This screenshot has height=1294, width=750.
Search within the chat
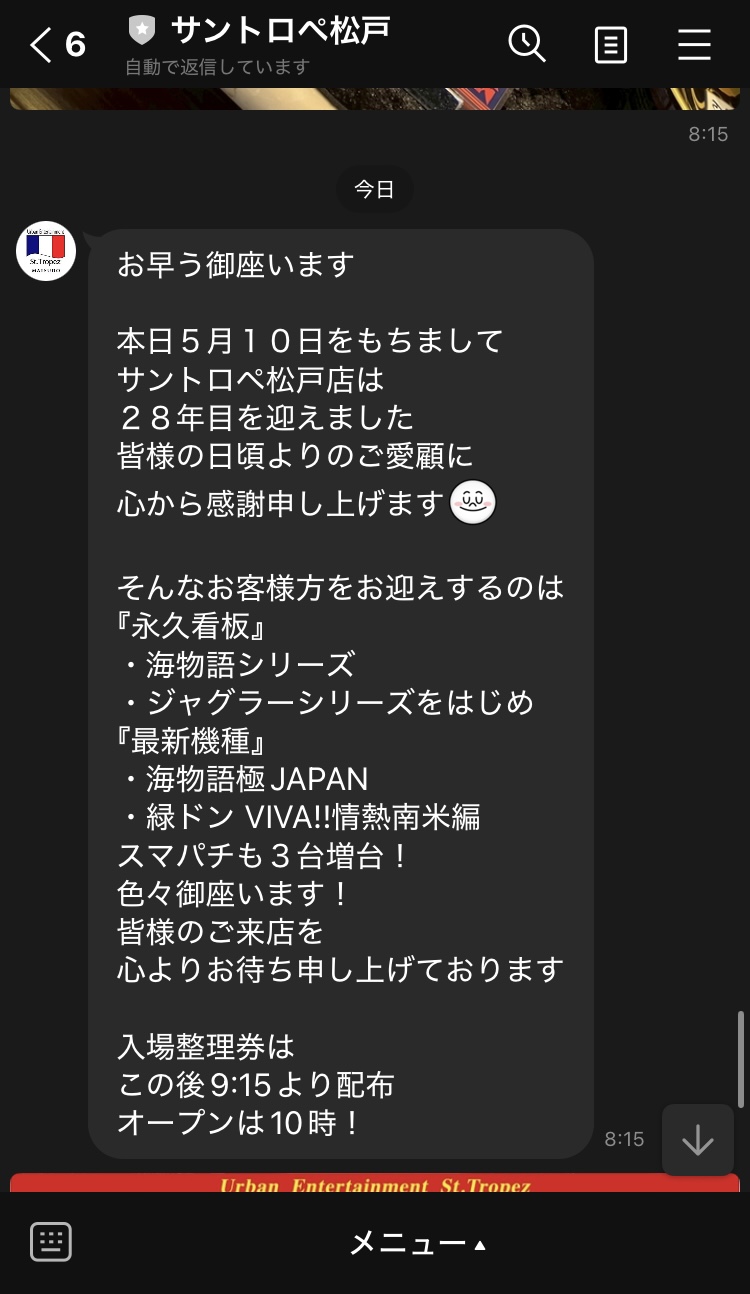coord(527,44)
